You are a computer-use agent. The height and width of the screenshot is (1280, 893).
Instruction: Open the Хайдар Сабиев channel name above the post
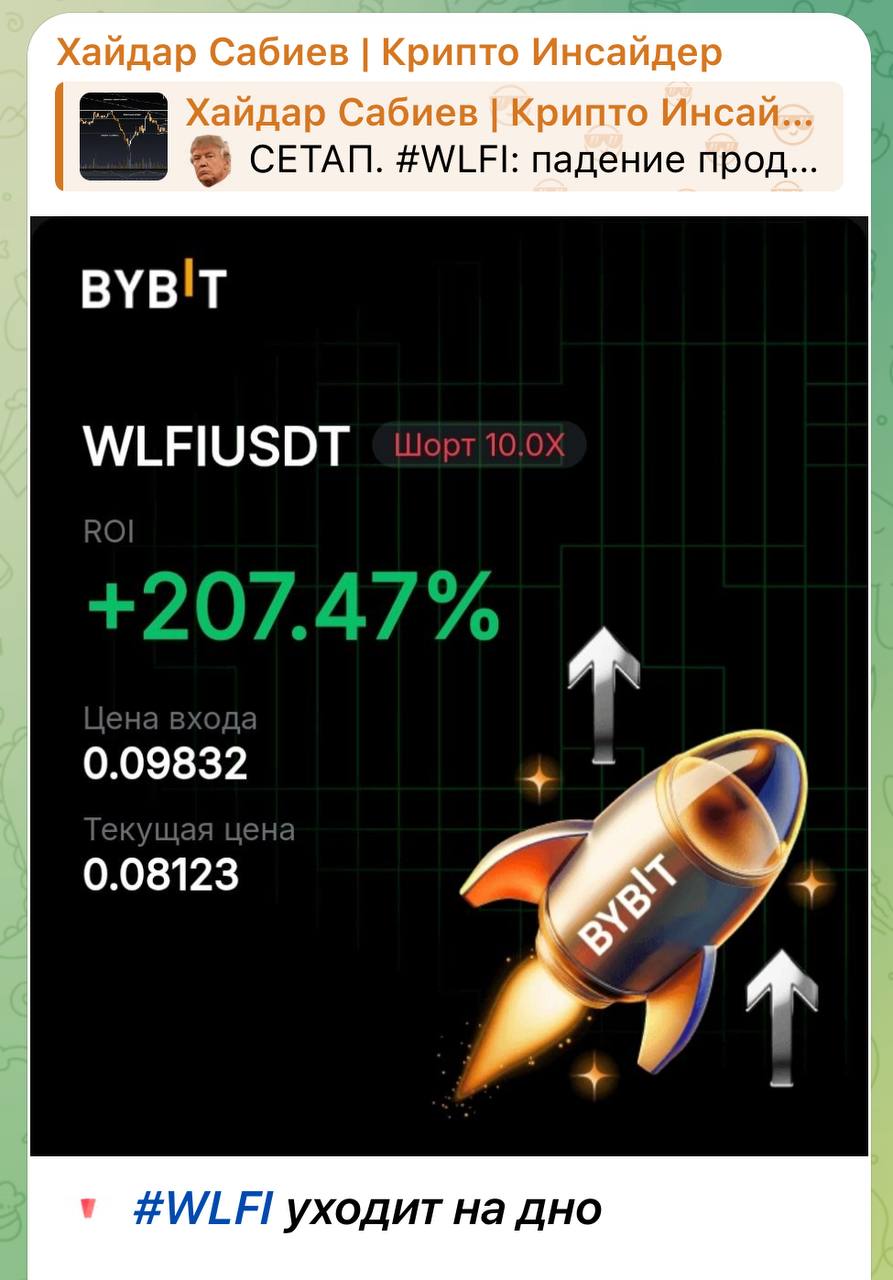click(389, 53)
